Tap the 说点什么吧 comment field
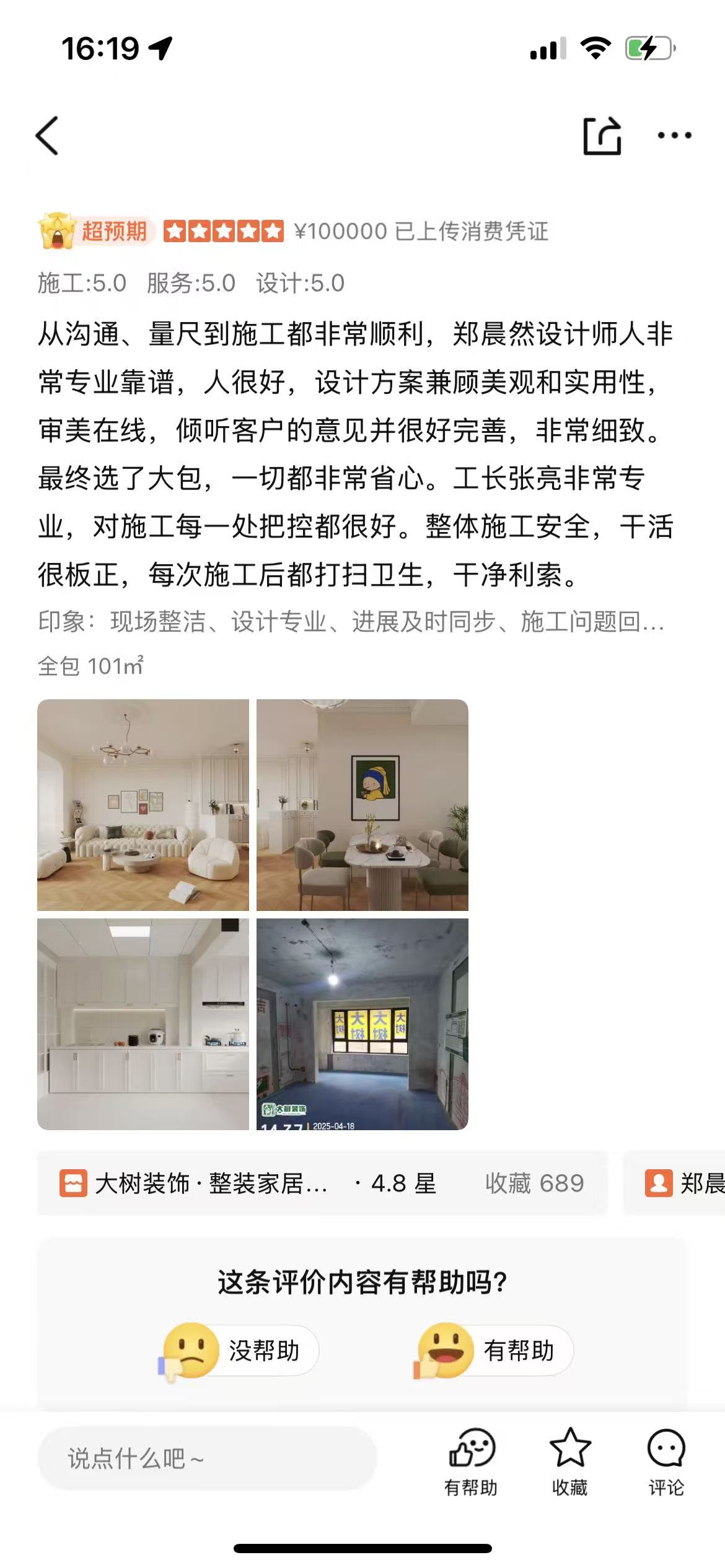The width and height of the screenshot is (725, 1568). 208,1458
